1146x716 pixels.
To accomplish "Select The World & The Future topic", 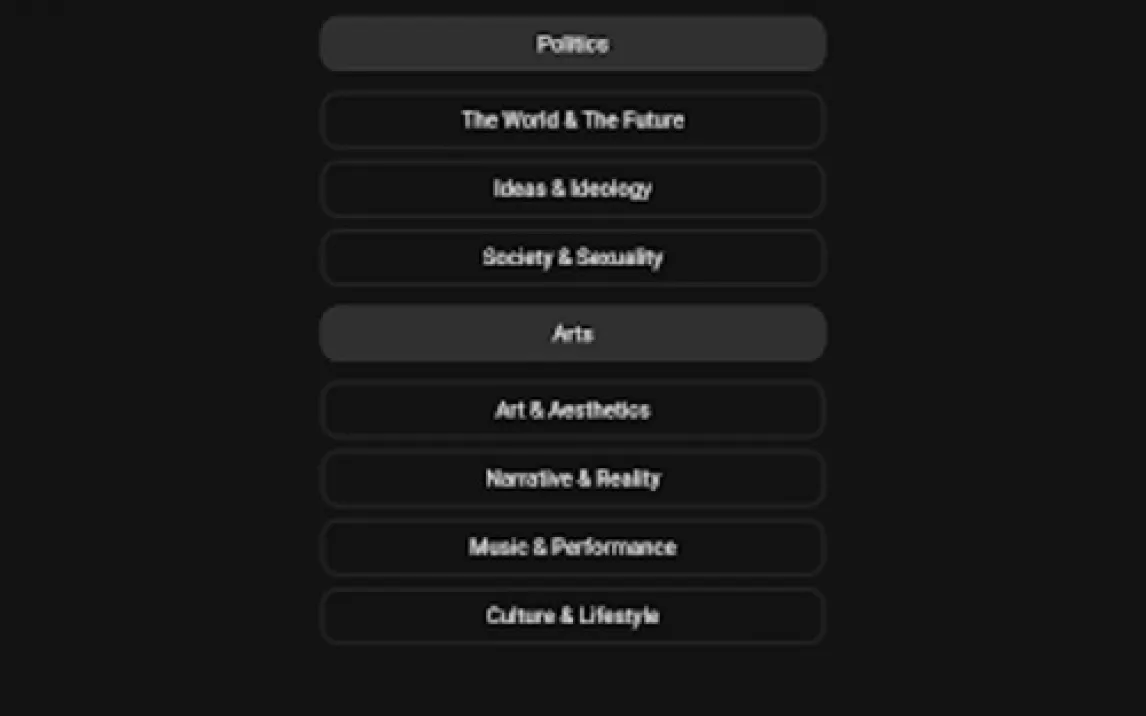I will pos(572,120).
